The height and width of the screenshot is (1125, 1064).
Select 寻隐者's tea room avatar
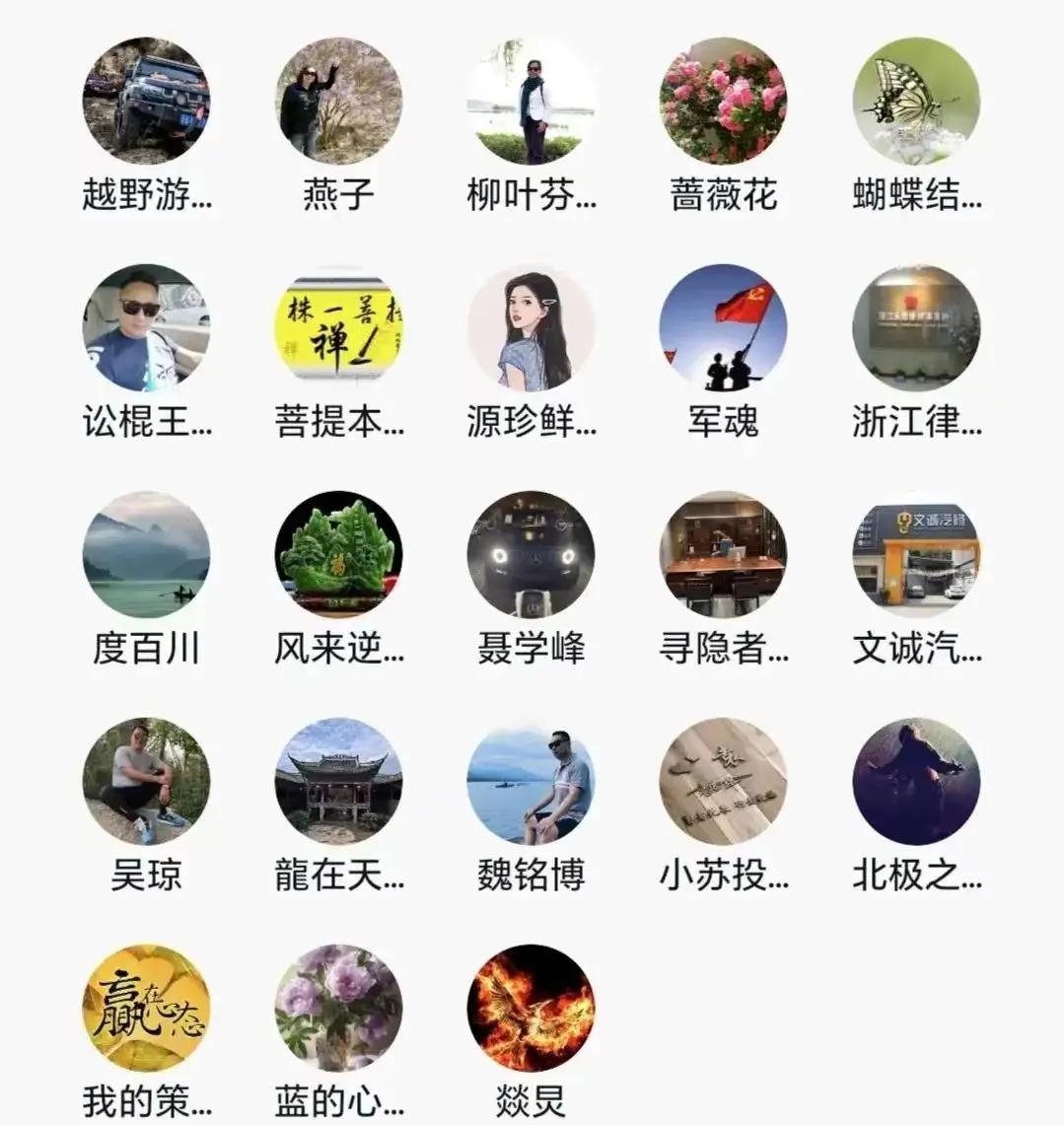point(722,555)
